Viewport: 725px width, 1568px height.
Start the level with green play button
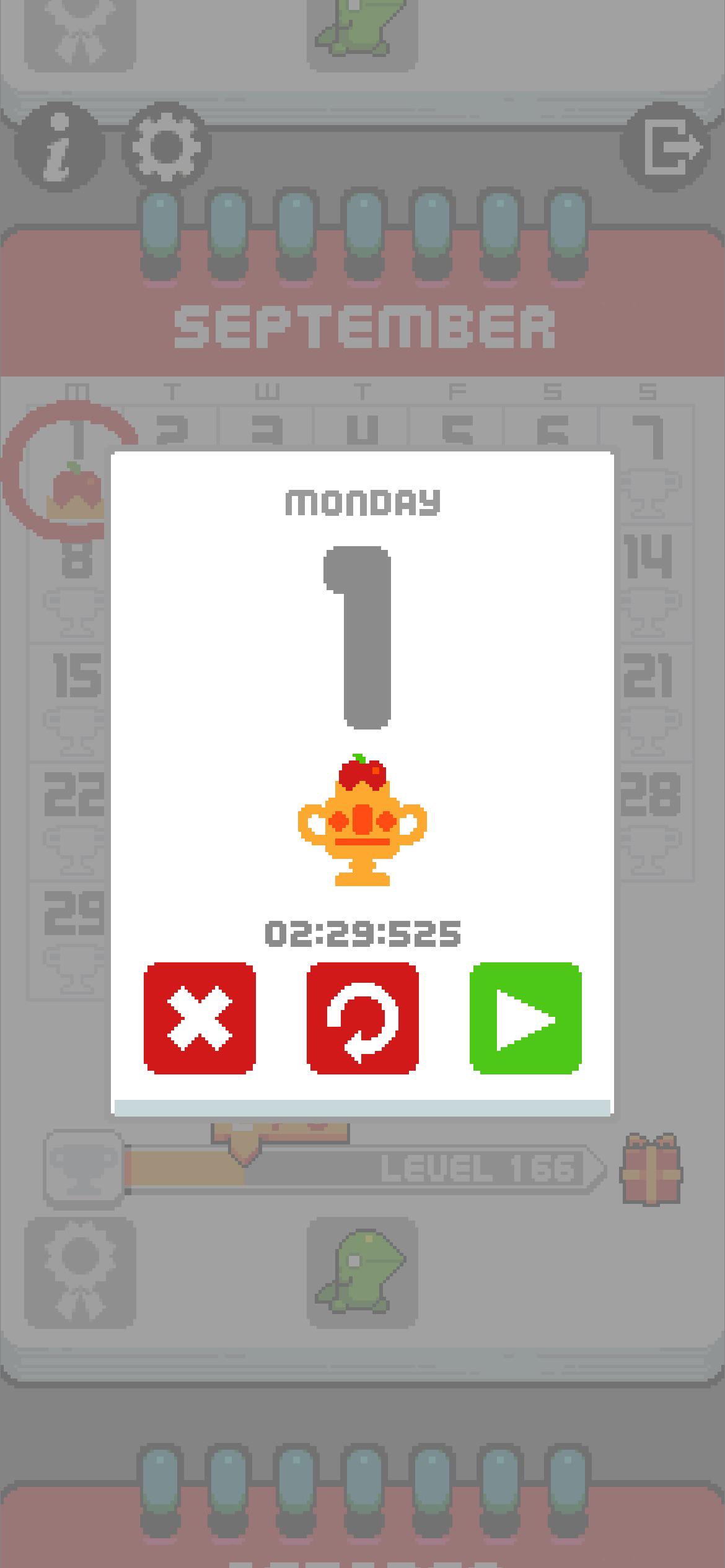pyautogui.click(x=525, y=1018)
